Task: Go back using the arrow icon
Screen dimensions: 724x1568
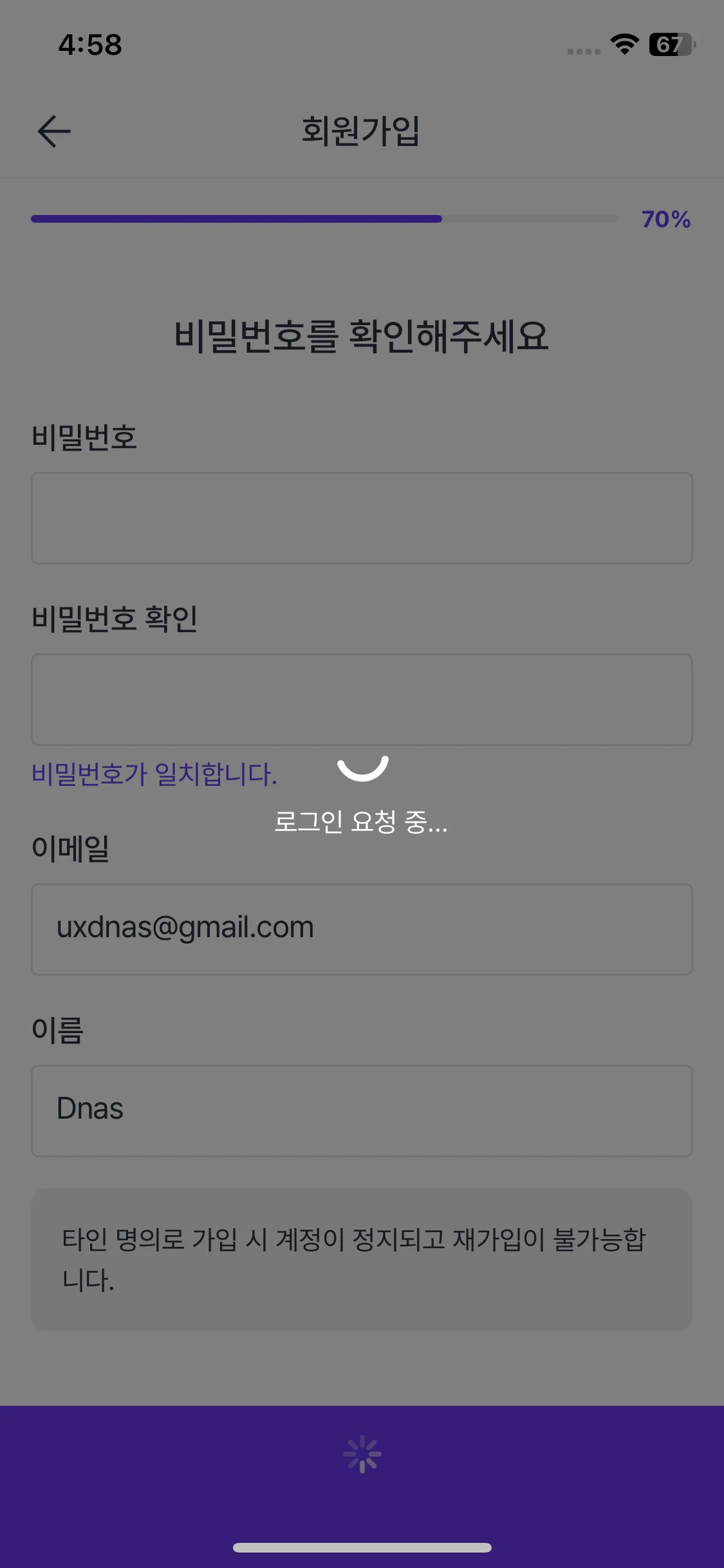Action: [54, 131]
